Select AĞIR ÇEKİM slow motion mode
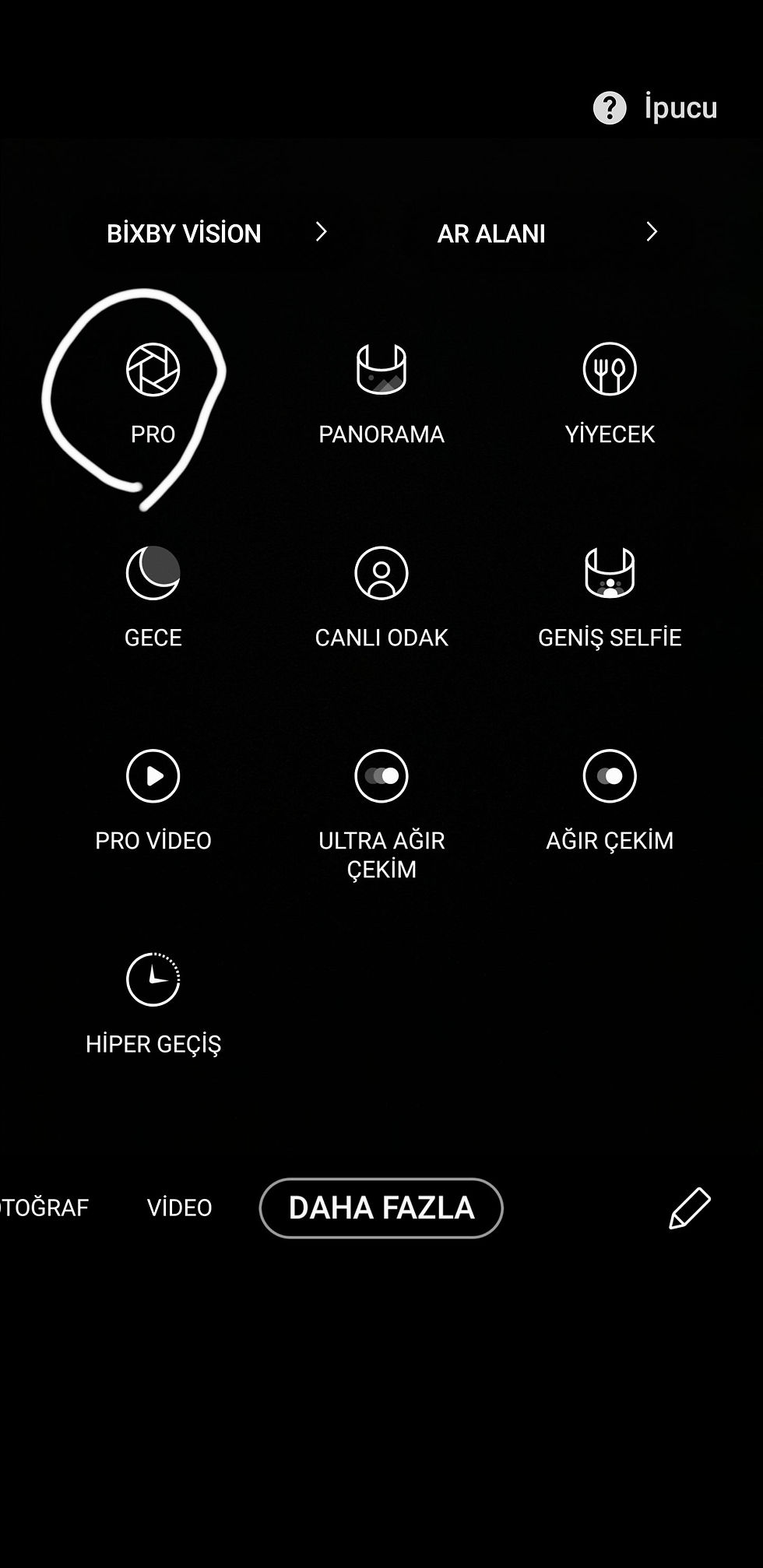The height and width of the screenshot is (1568, 763). [611, 775]
